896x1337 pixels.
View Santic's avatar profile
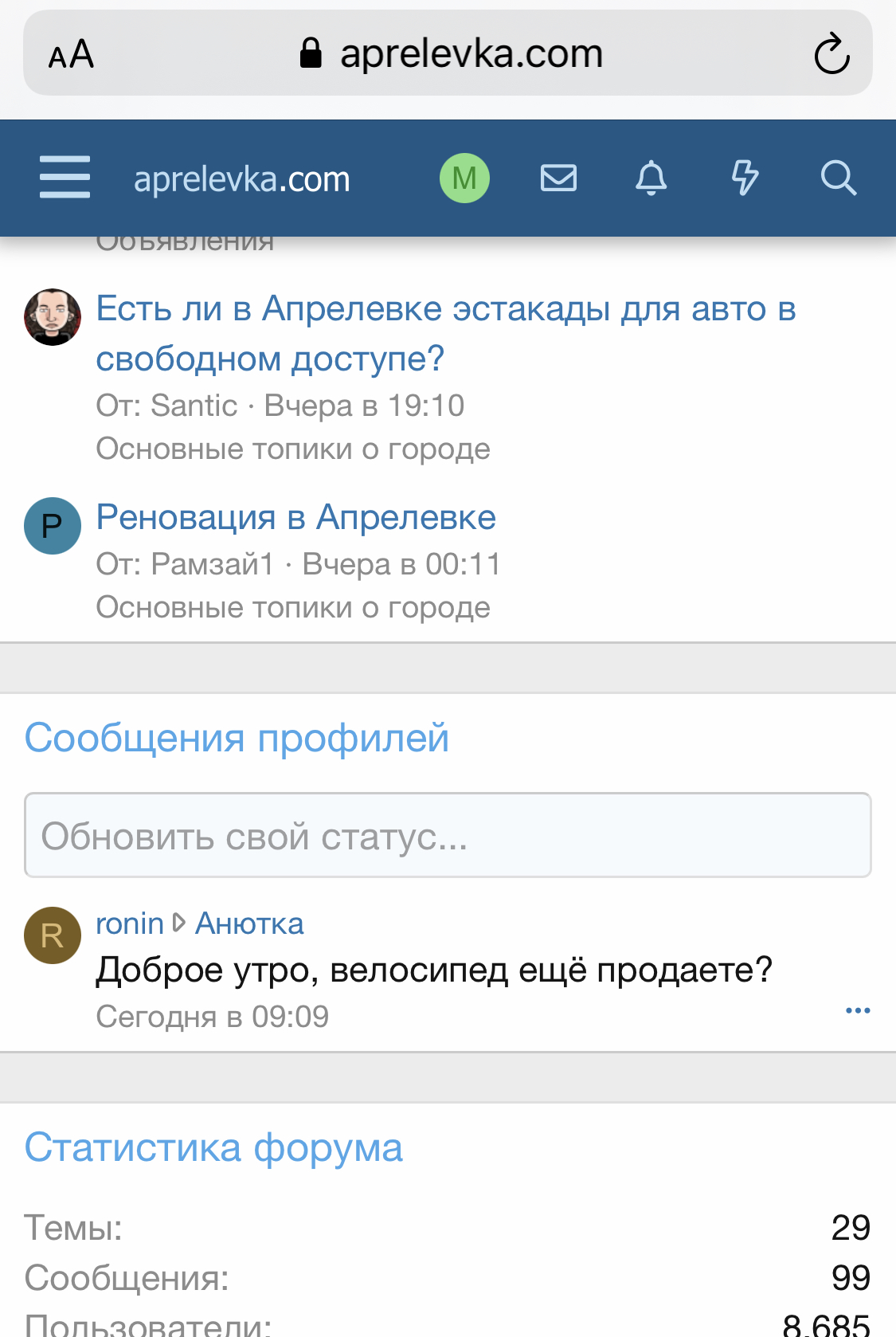pos(53,317)
